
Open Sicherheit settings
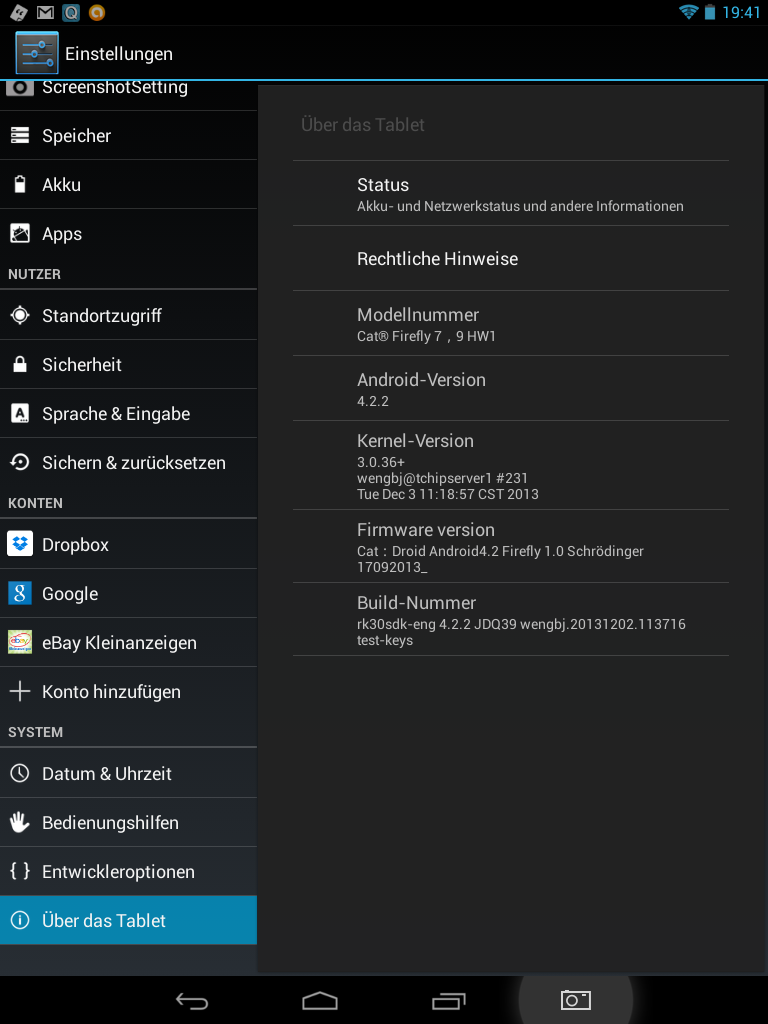128,365
